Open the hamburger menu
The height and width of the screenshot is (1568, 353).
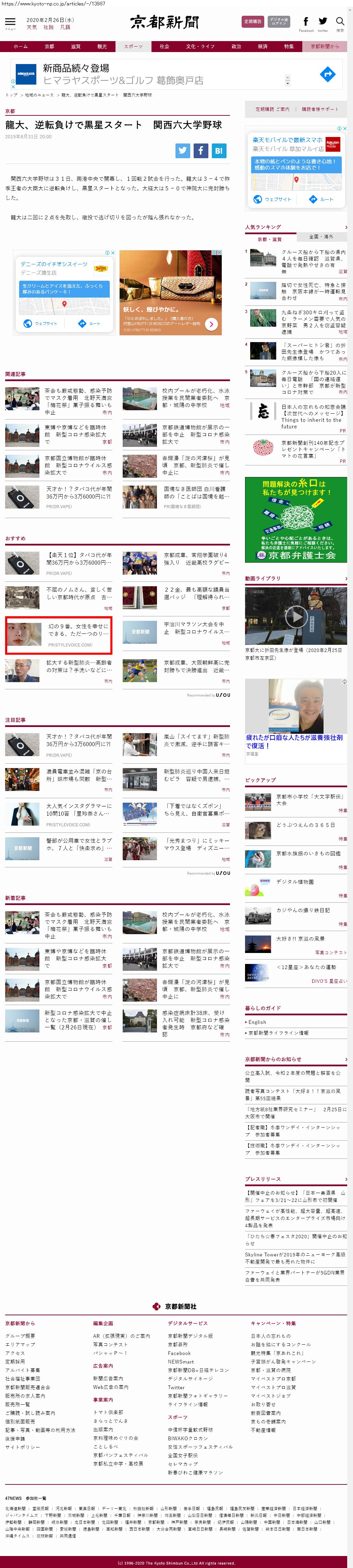10,22
